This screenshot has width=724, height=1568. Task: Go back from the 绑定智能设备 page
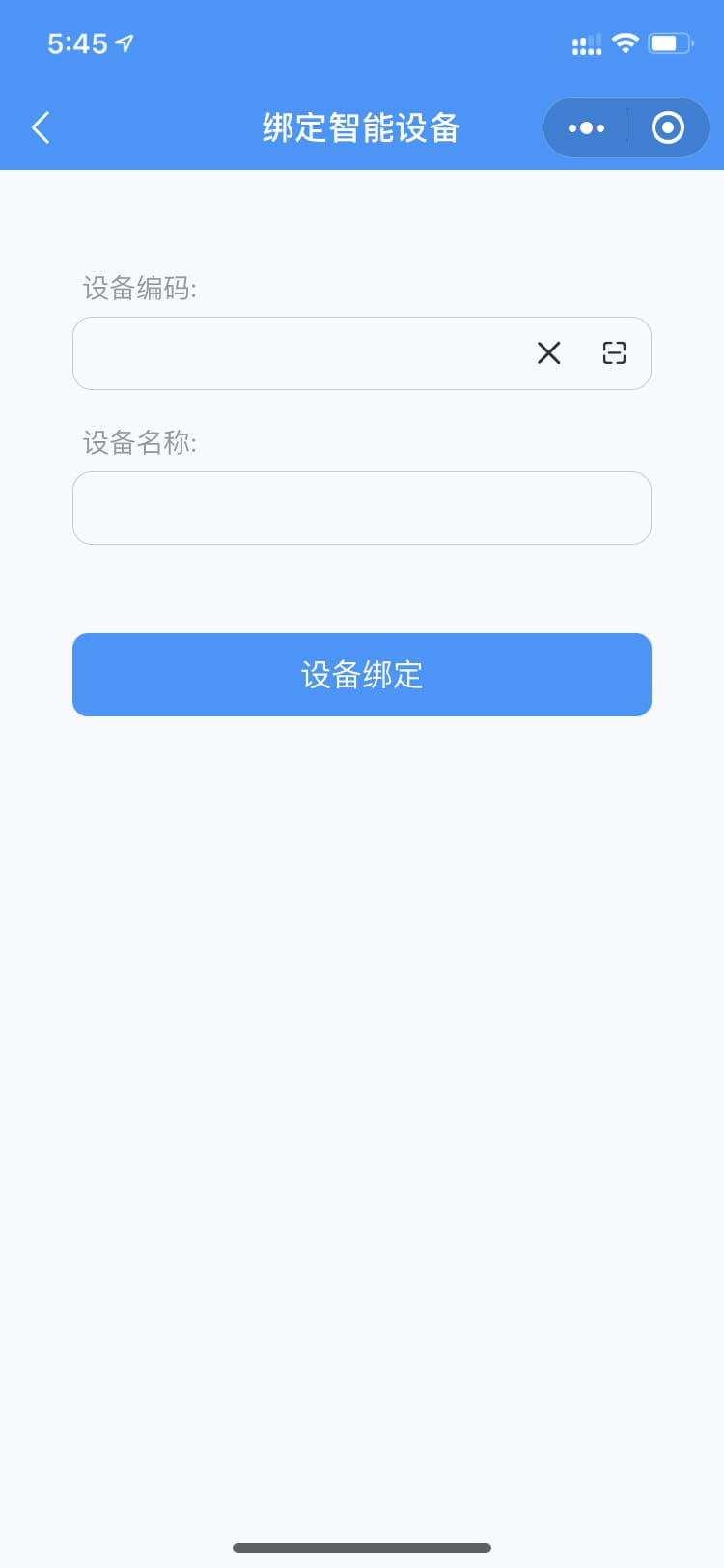point(41,127)
